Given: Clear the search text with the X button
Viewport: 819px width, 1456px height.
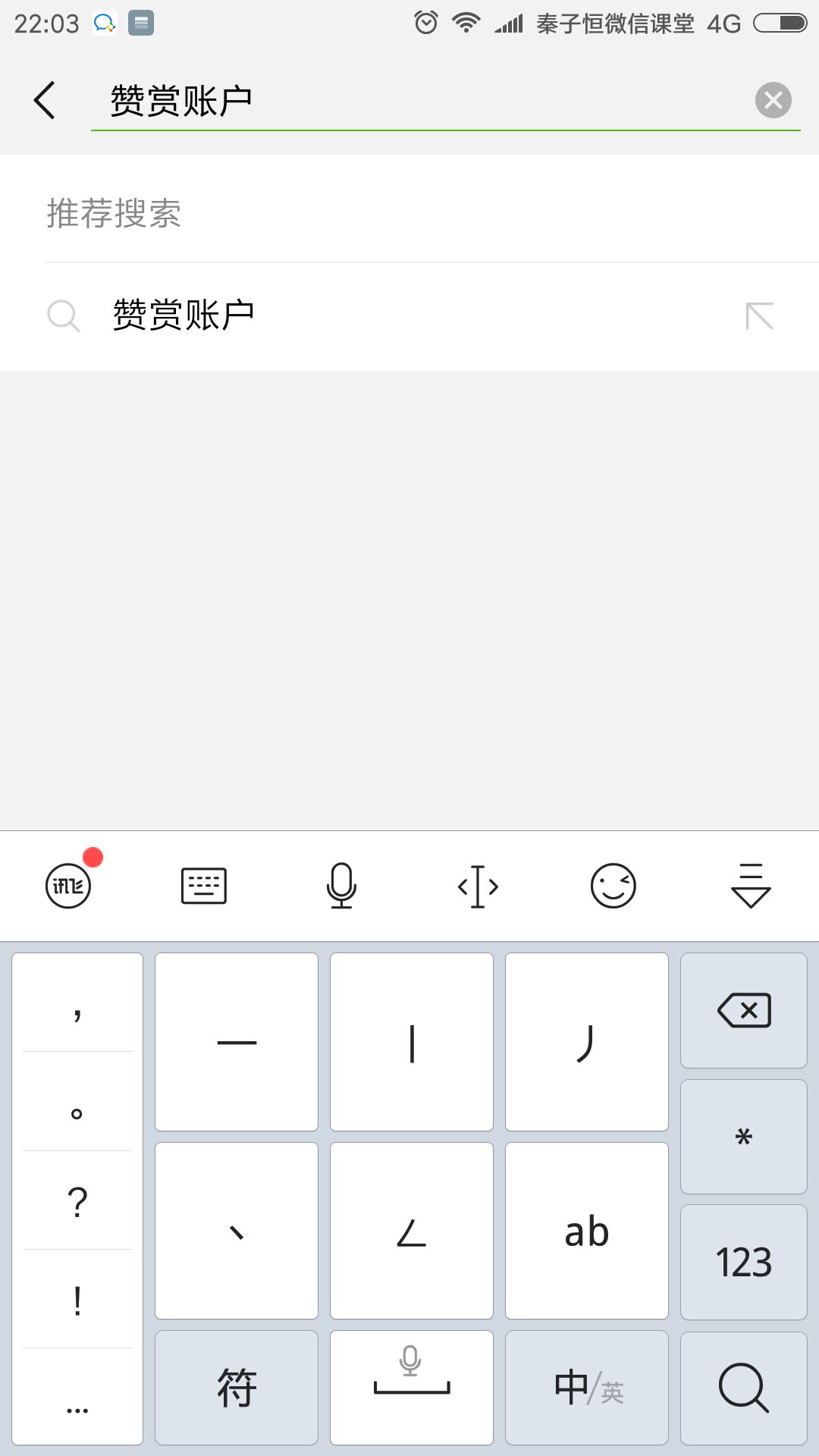Looking at the screenshot, I should 773,100.
